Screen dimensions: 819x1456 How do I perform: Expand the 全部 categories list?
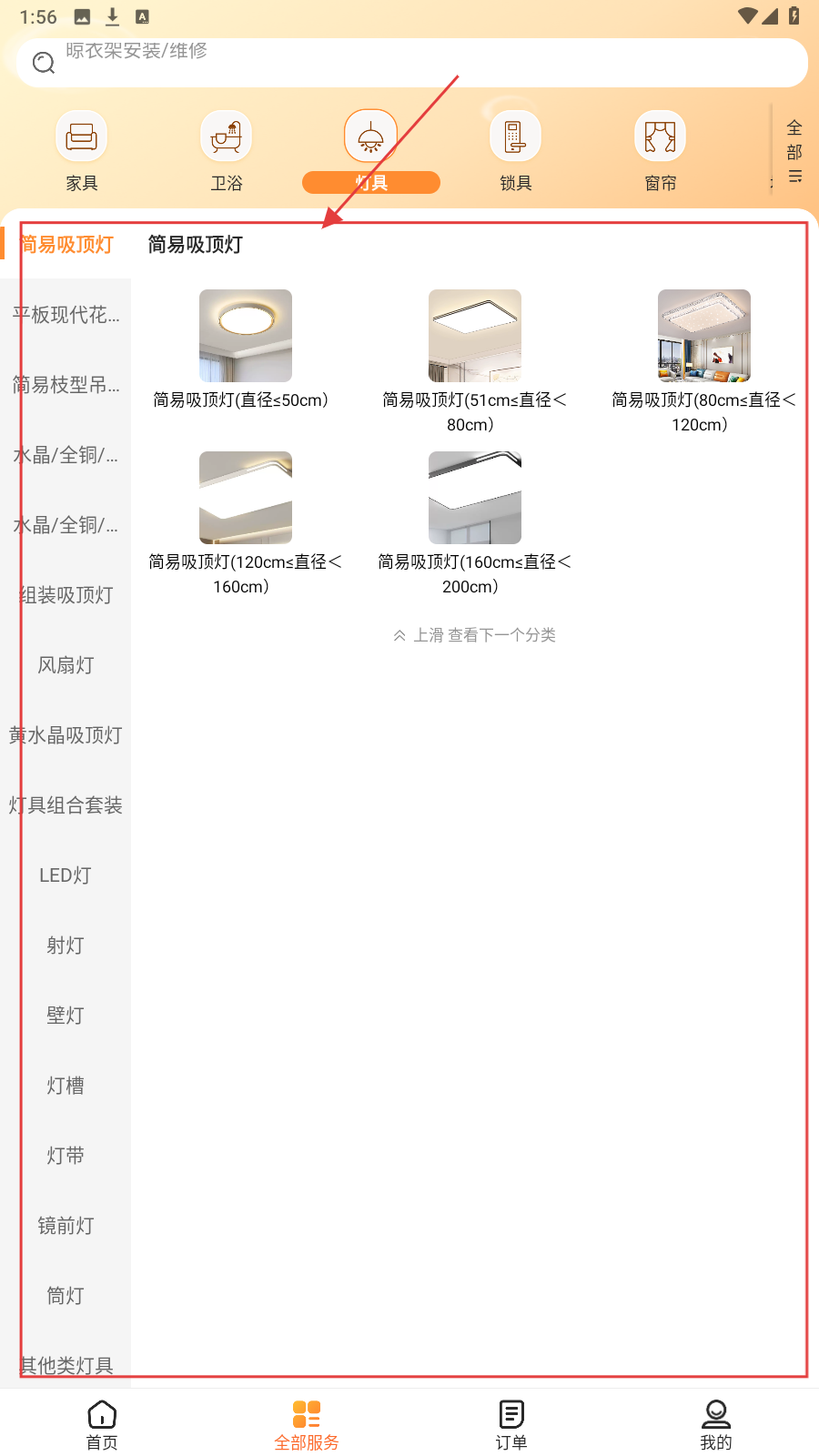point(794,151)
